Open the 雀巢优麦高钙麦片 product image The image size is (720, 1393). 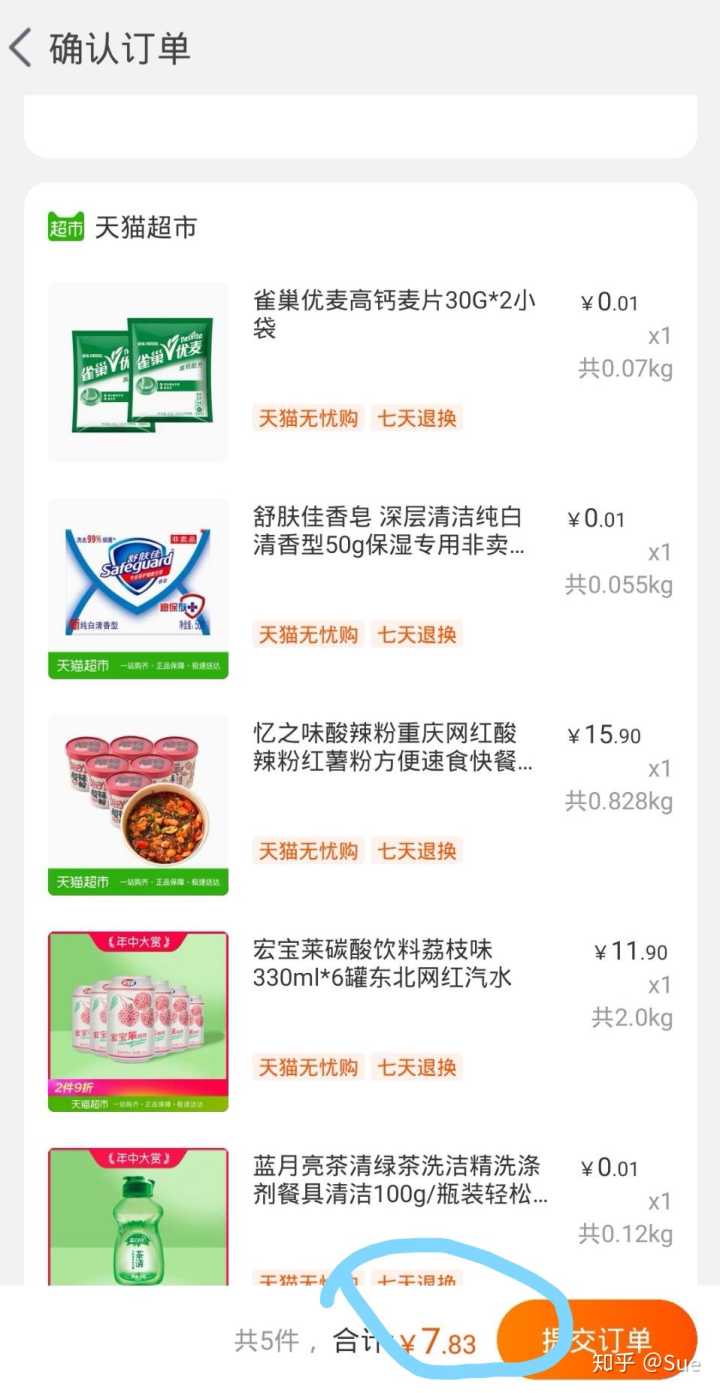pyautogui.click(x=138, y=372)
